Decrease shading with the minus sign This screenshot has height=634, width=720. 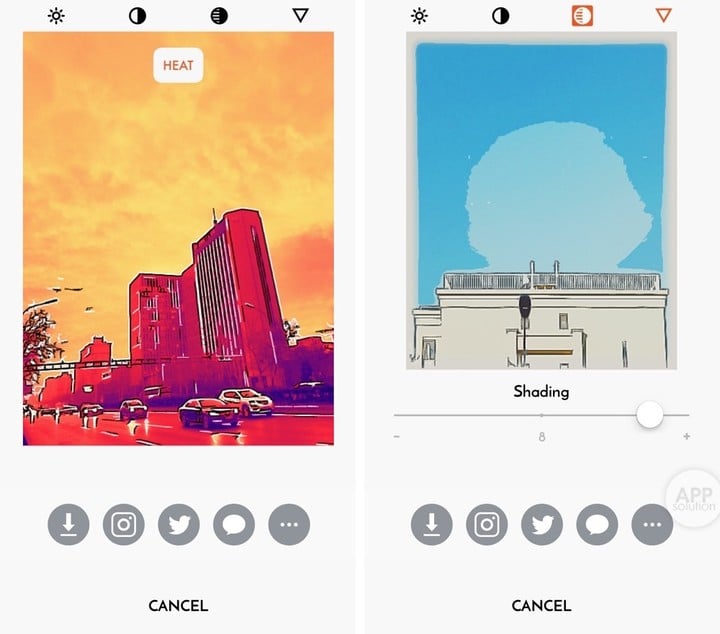click(397, 437)
